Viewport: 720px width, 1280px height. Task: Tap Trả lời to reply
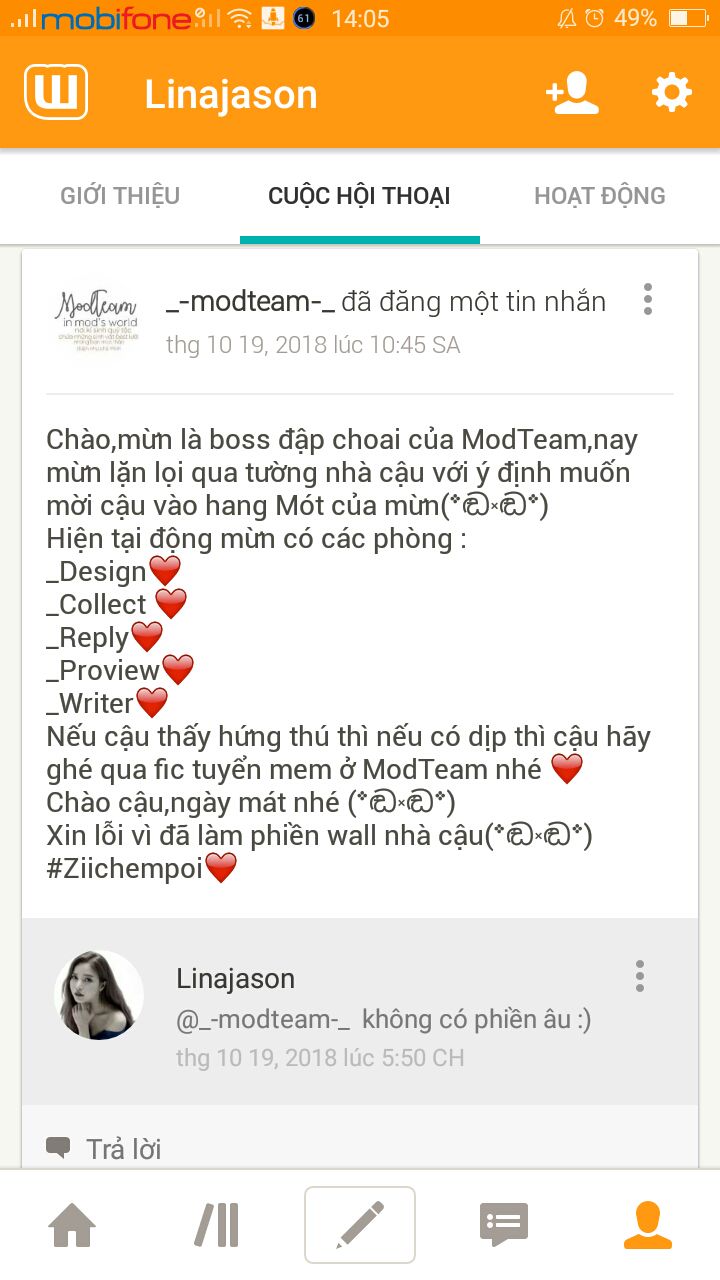click(104, 1149)
